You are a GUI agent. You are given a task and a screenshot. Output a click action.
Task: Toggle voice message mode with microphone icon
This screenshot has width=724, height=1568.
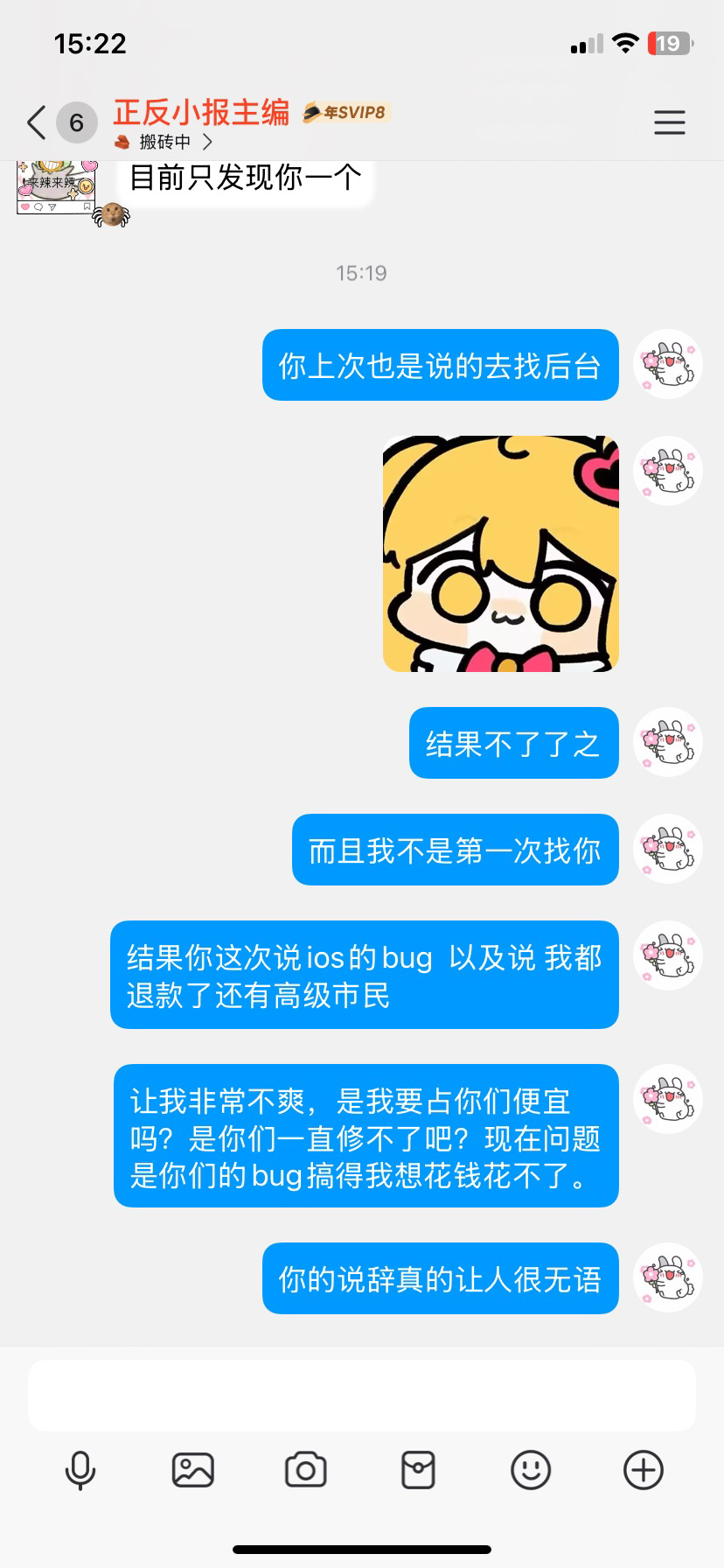click(80, 1470)
